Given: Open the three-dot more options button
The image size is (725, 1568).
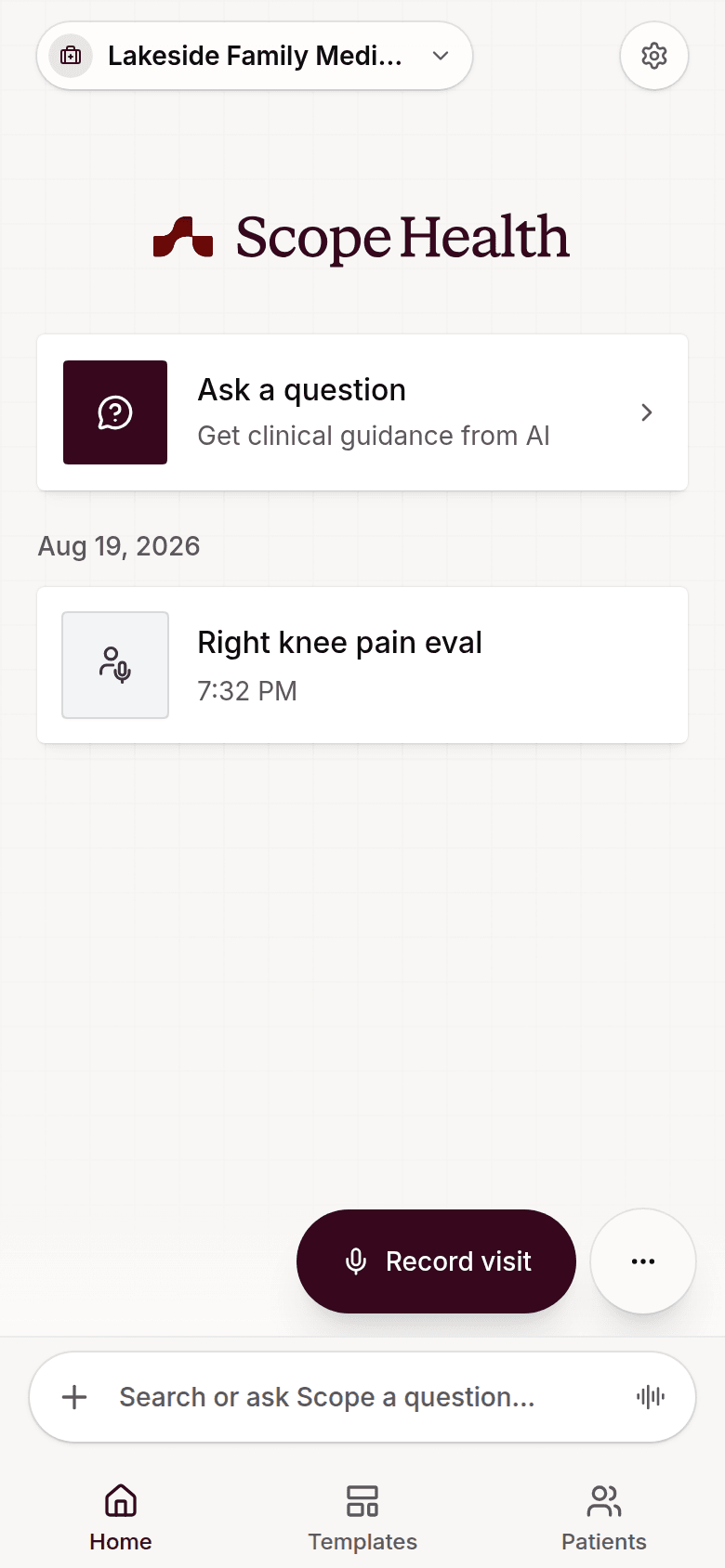Looking at the screenshot, I should coord(643,1261).
